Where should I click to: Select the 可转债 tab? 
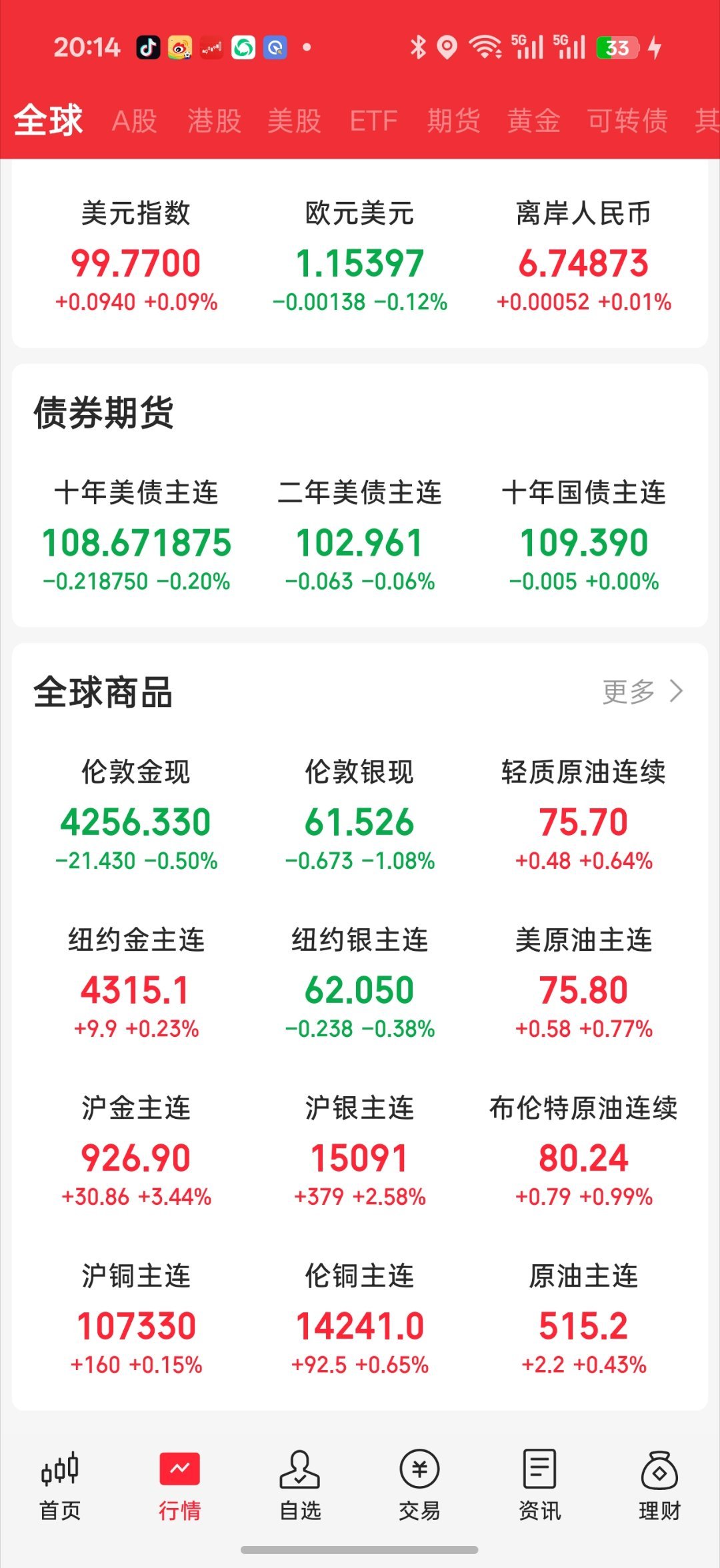(627, 121)
